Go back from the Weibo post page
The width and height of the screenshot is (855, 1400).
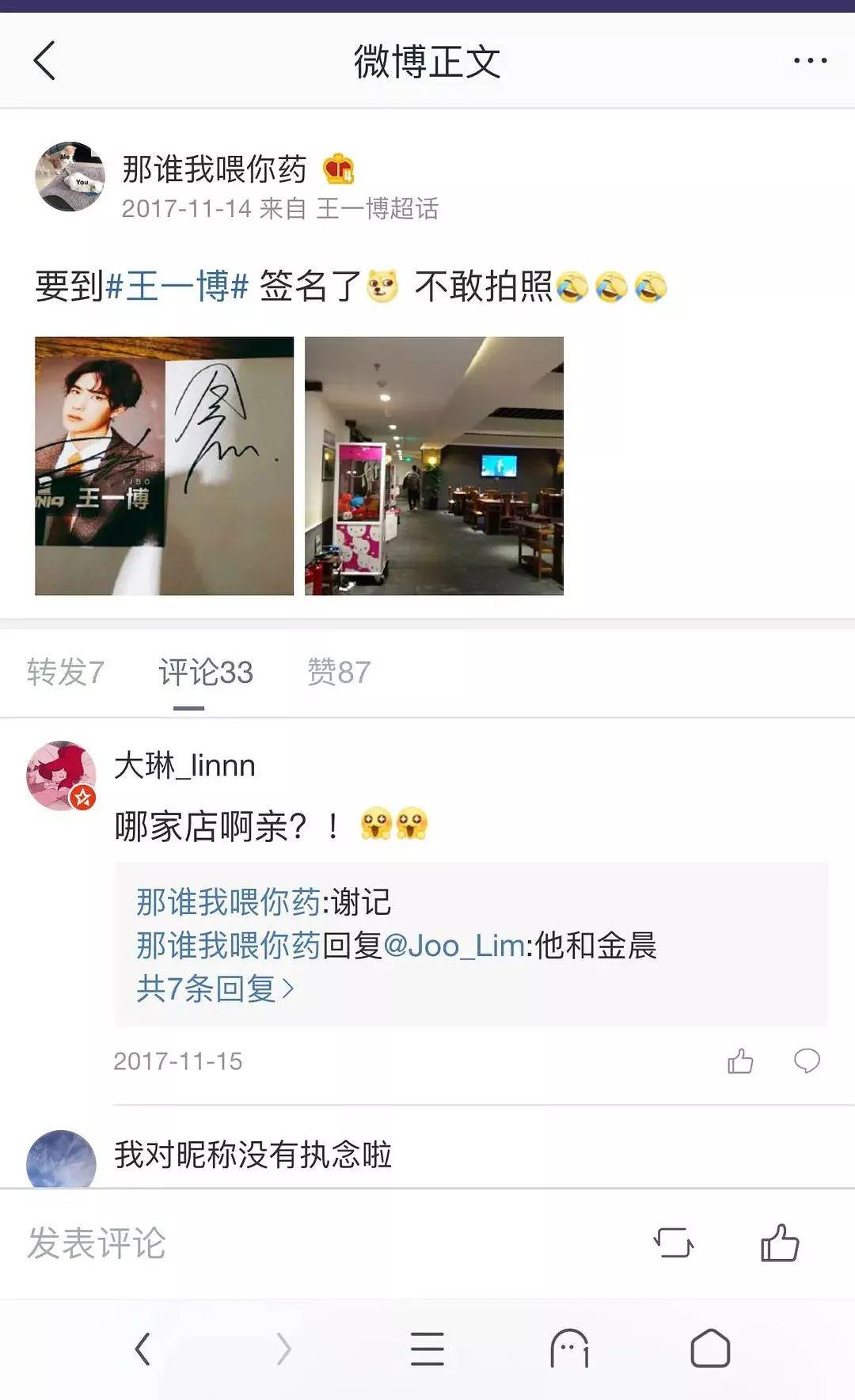coord(44,61)
